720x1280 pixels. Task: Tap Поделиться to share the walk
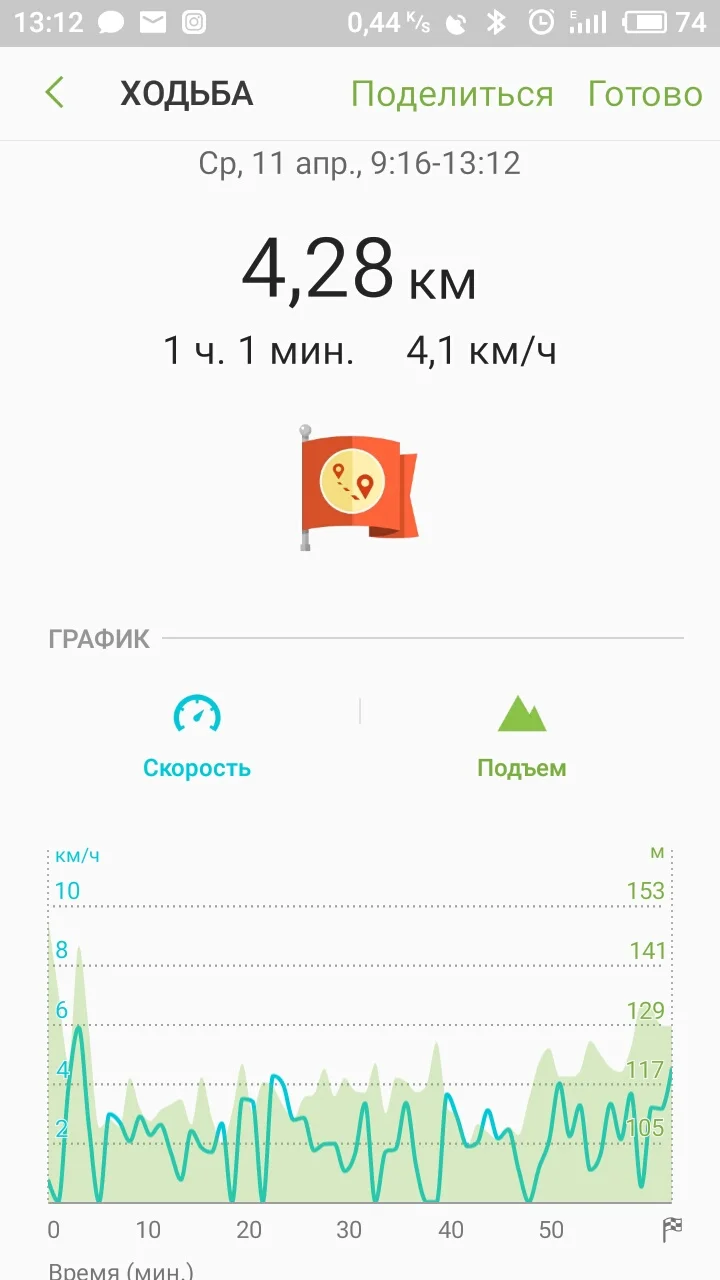click(451, 94)
